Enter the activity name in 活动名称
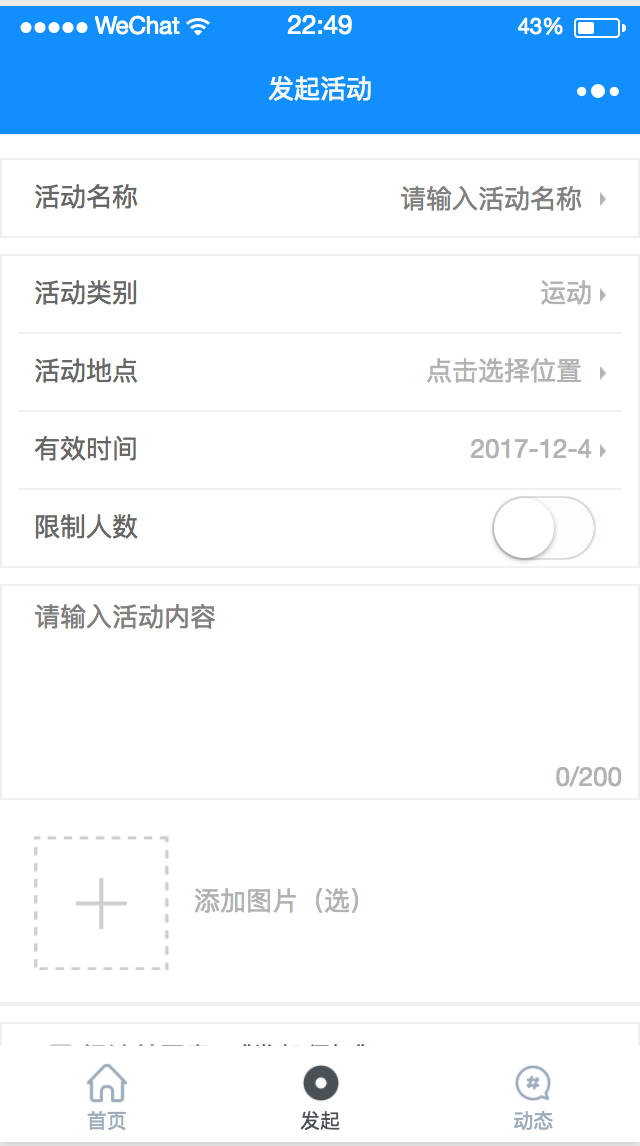The width and height of the screenshot is (640, 1146). click(x=490, y=199)
